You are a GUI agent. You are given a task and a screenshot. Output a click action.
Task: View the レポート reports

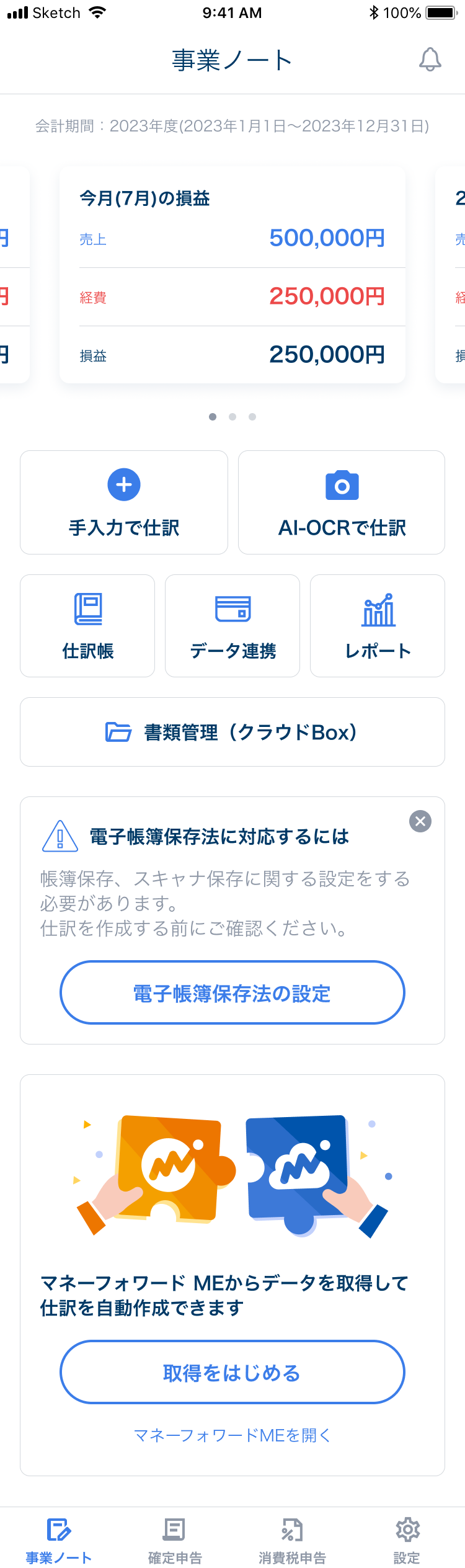click(x=378, y=626)
